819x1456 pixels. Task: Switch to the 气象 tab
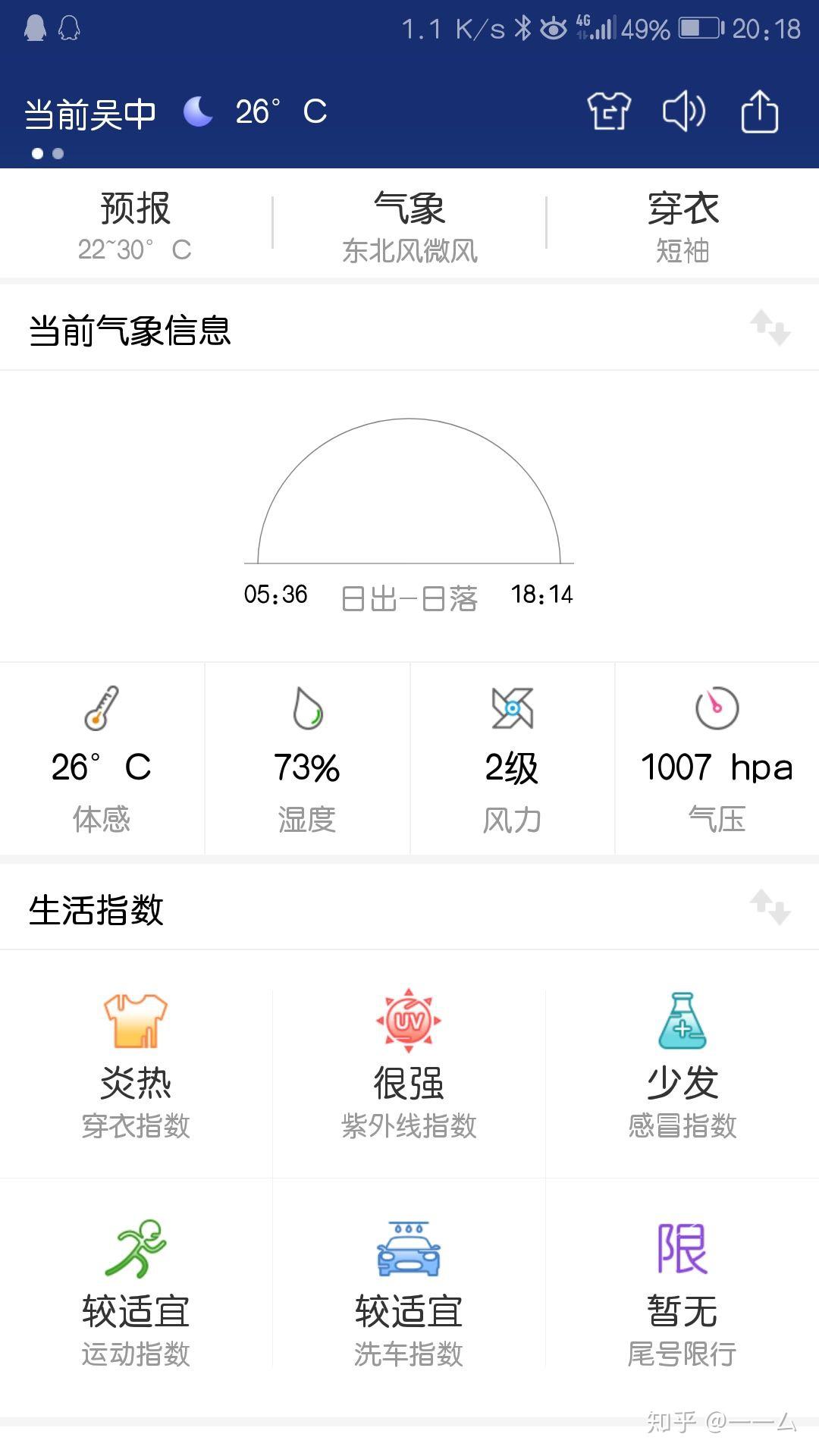pyautogui.click(x=409, y=225)
